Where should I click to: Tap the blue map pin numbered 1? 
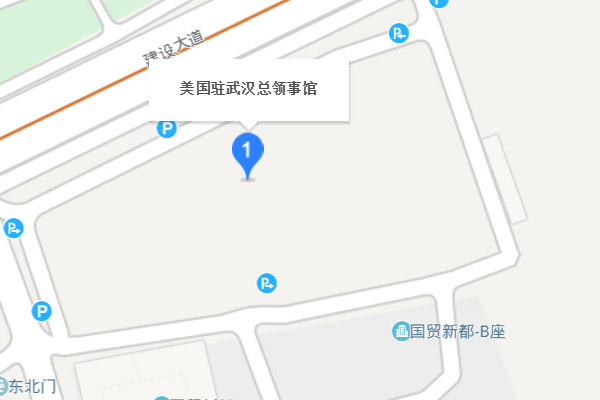[248, 153]
